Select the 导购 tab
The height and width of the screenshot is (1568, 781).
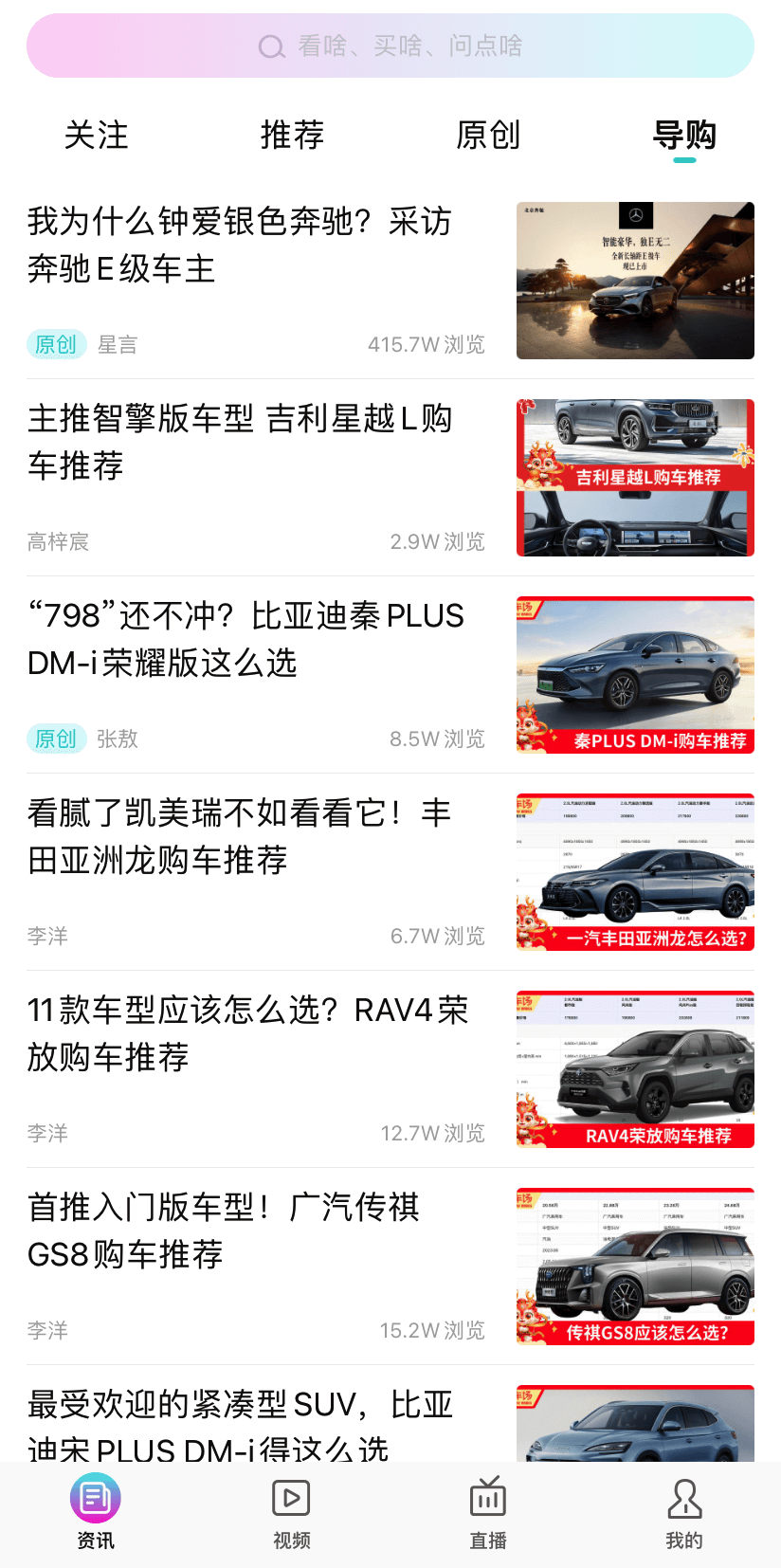tap(684, 136)
